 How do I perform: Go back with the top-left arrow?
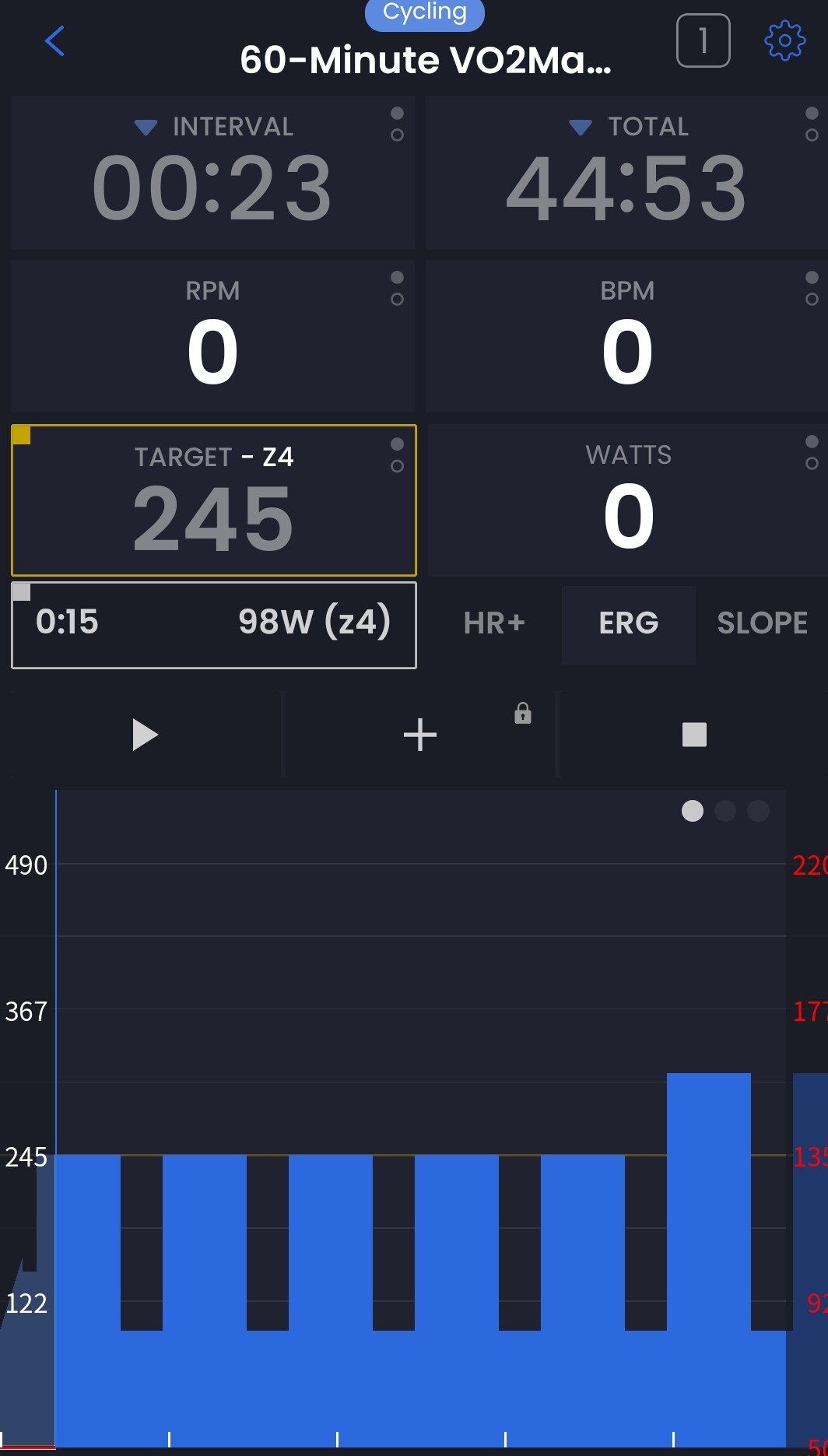pos(55,41)
